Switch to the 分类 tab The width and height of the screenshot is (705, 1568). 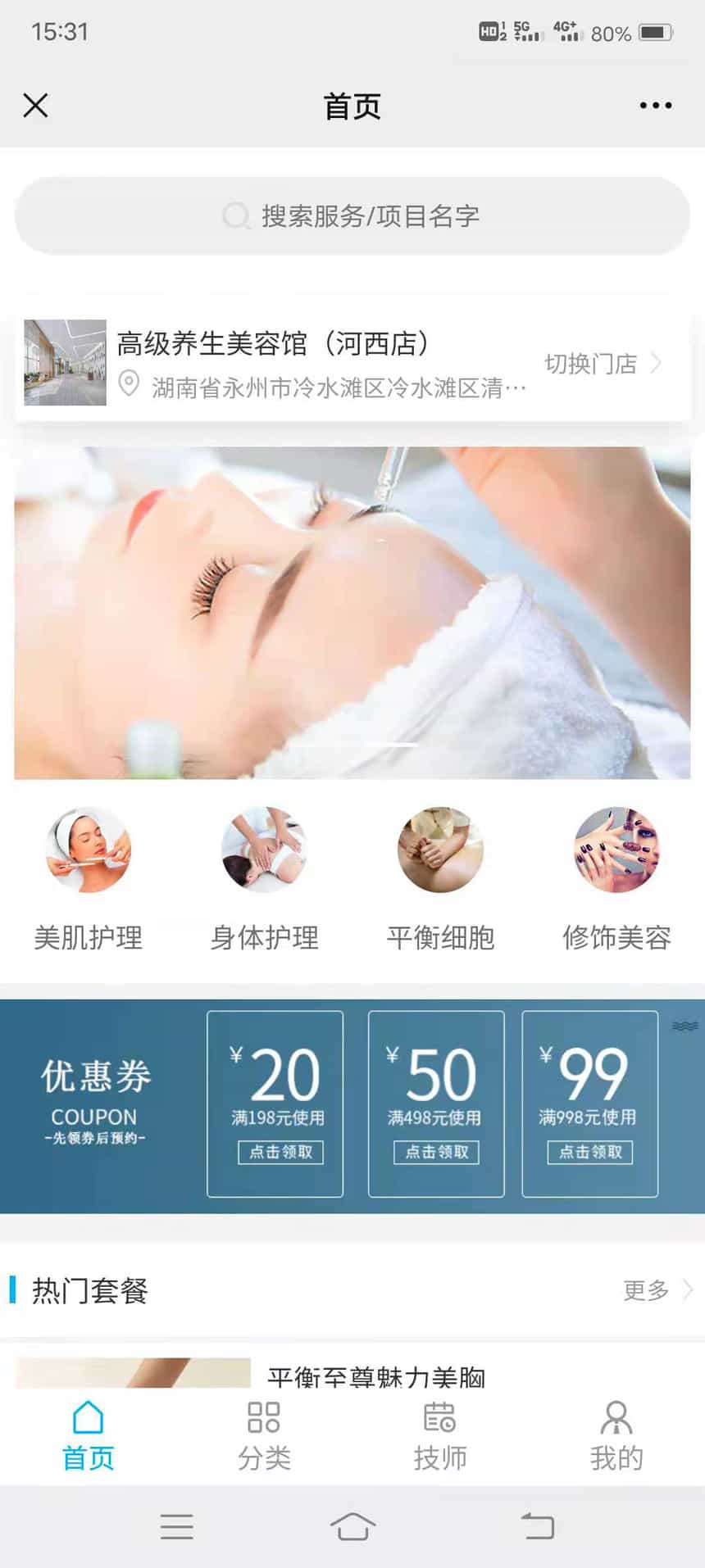[264, 1437]
